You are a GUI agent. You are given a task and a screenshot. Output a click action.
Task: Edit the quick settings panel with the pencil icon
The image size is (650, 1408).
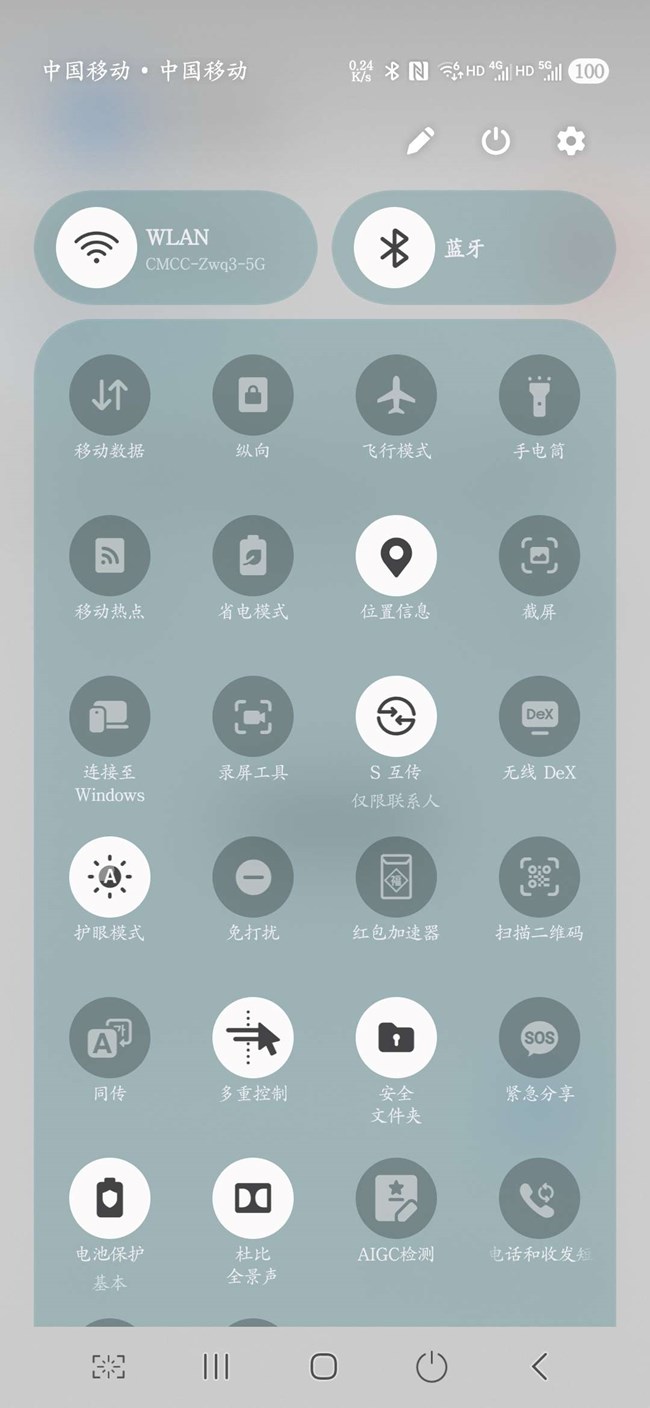[x=420, y=142]
